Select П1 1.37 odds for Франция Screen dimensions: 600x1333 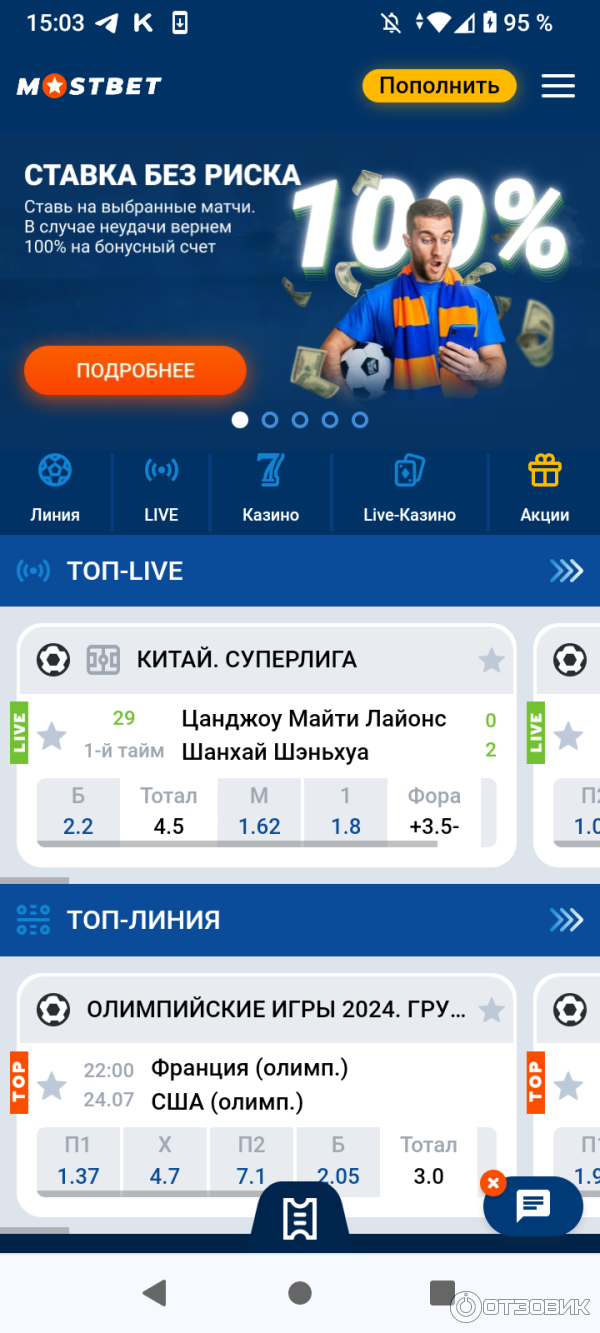[78, 1161]
